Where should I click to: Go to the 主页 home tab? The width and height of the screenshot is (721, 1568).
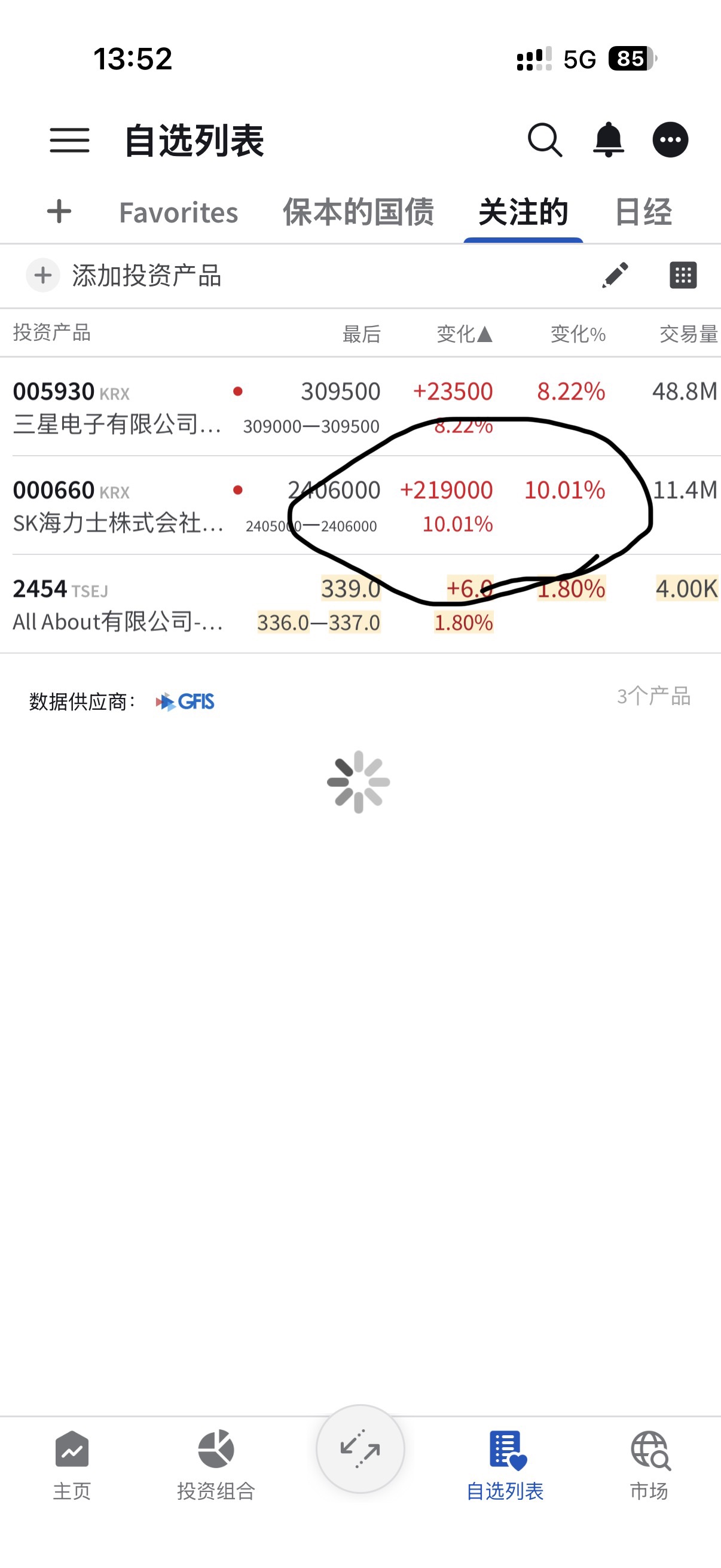(72, 1465)
